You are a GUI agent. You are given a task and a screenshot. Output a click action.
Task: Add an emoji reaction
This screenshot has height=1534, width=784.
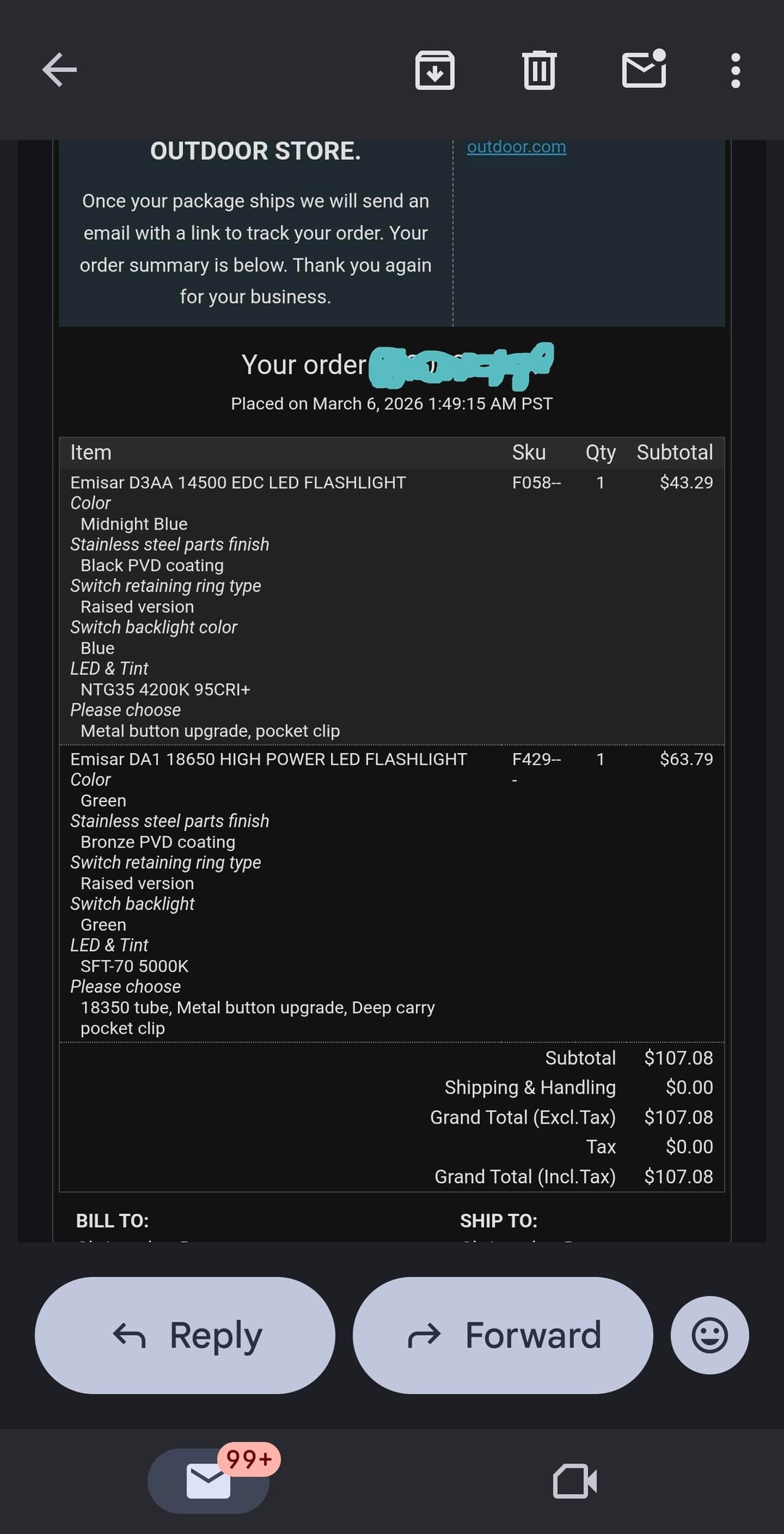tap(709, 1335)
